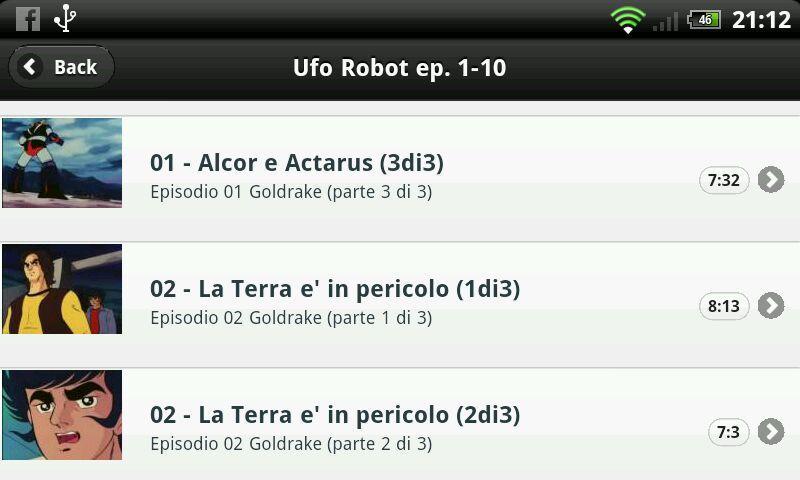Select the thumbnail for Alcor e Actarus (3di3)
The height and width of the screenshot is (480, 800).
pyautogui.click(x=62, y=163)
